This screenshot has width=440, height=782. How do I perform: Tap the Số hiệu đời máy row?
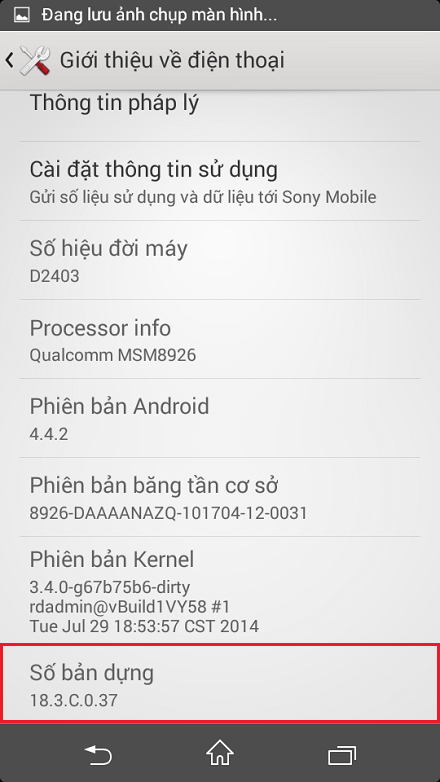click(x=220, y=260)
